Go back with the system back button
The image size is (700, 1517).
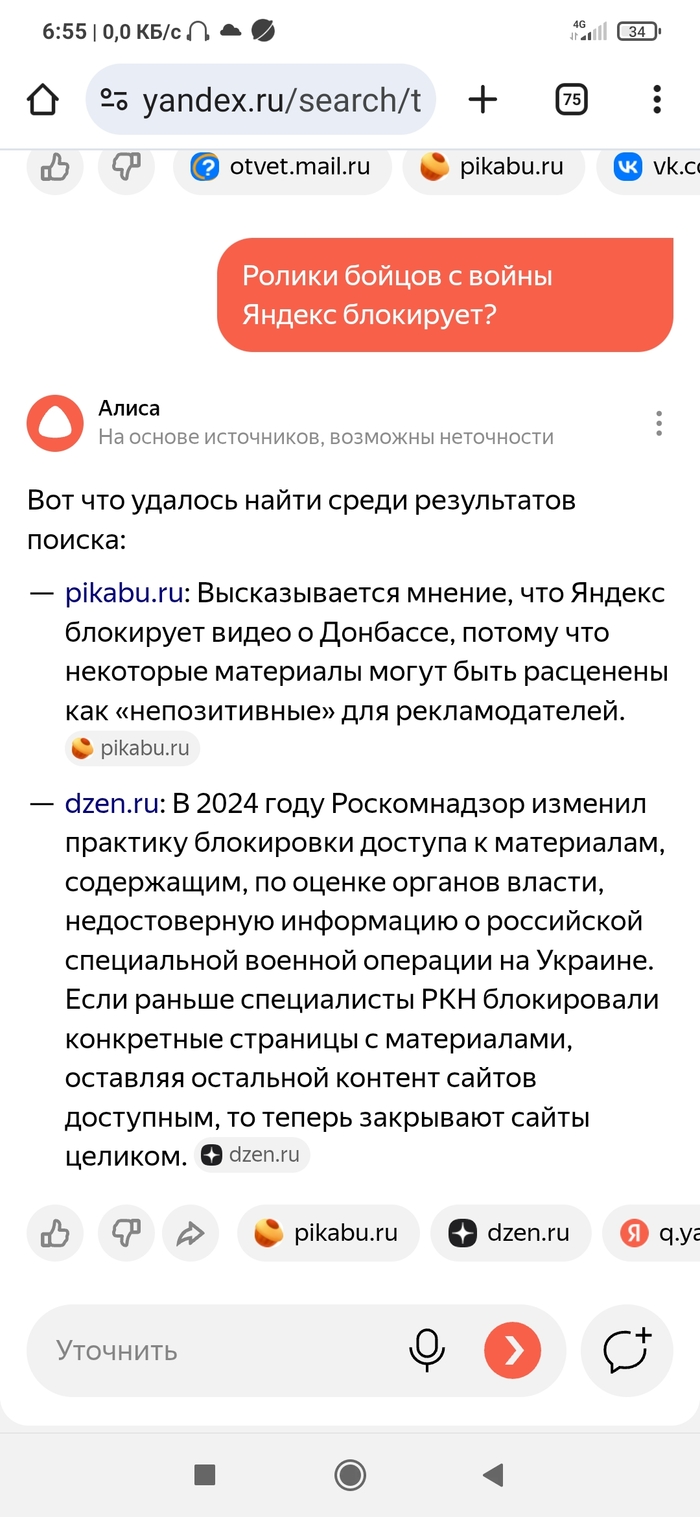pos(493,1474)
